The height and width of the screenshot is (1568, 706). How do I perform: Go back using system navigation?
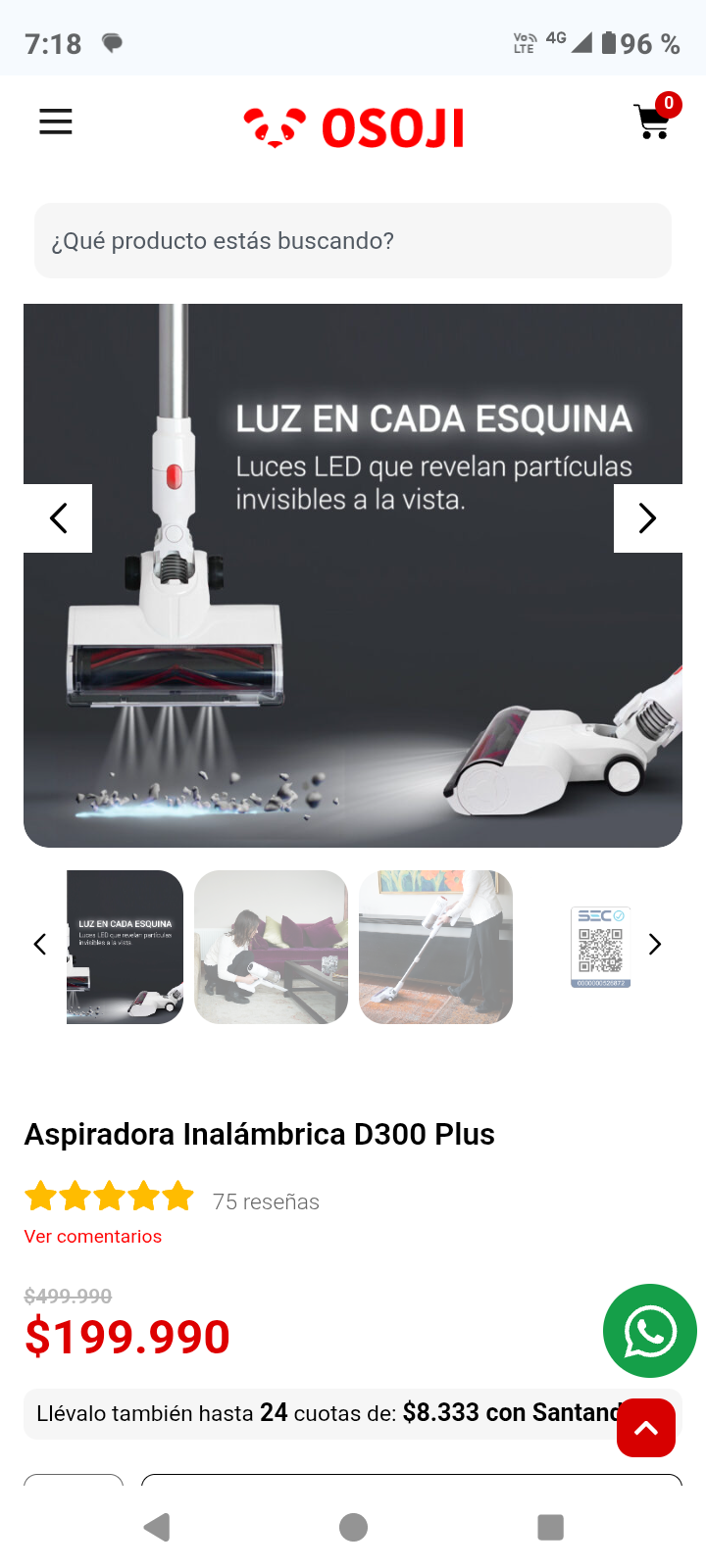157,1527
